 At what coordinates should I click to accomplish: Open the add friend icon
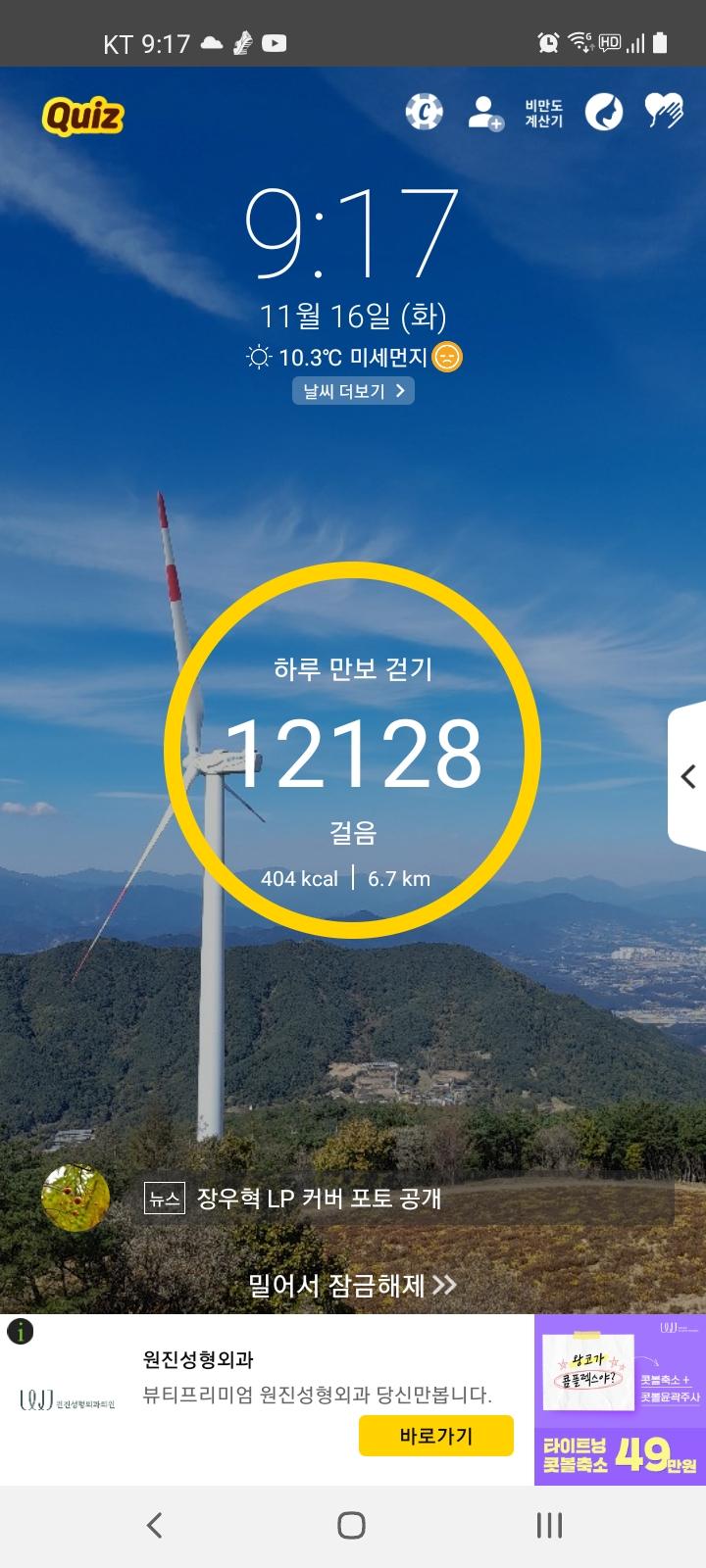pos(484,112)
